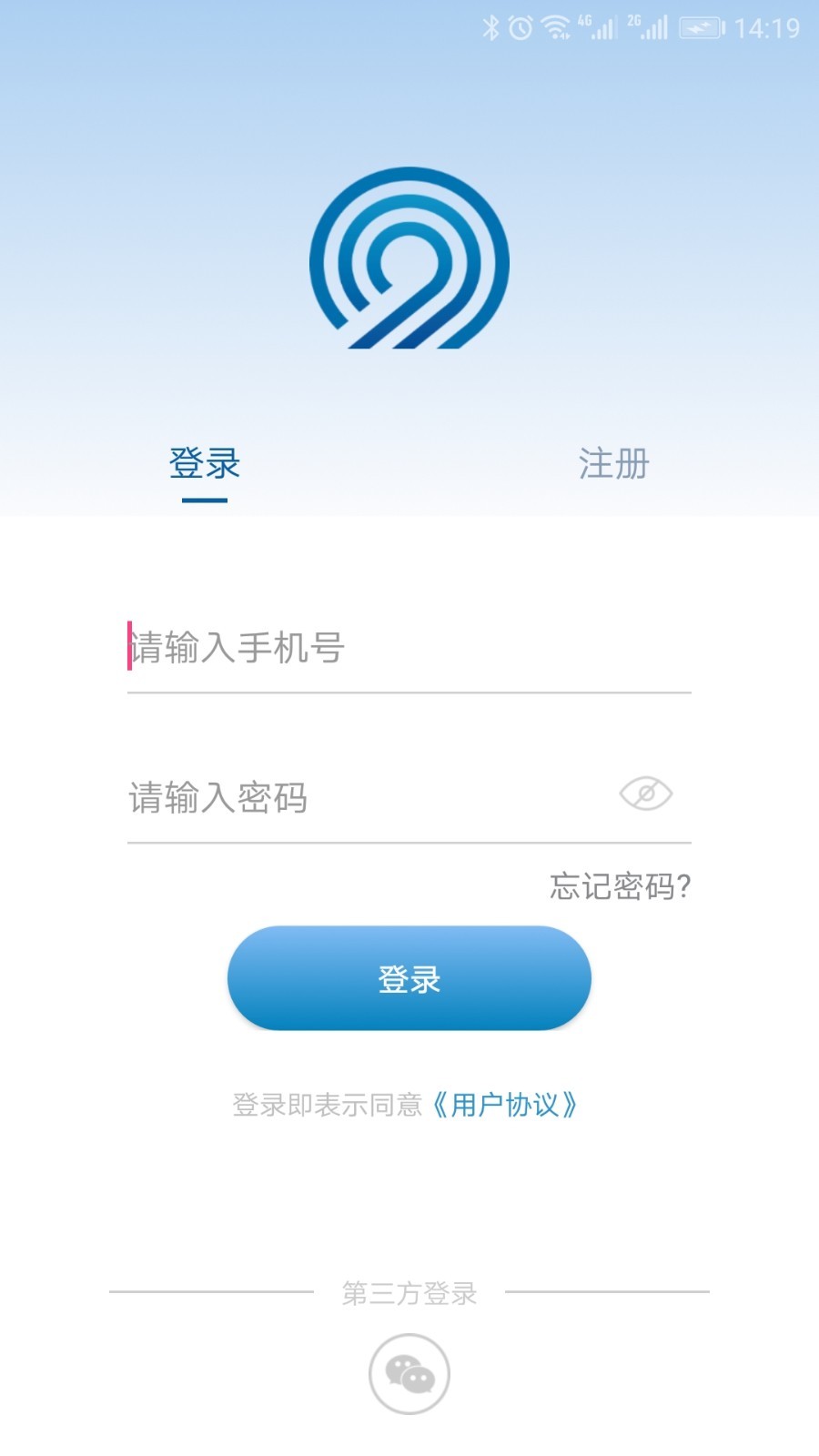Tap the 第三方登录 section label
This screenshot has width=819, height=1456.
click(x=409, y=1293)
